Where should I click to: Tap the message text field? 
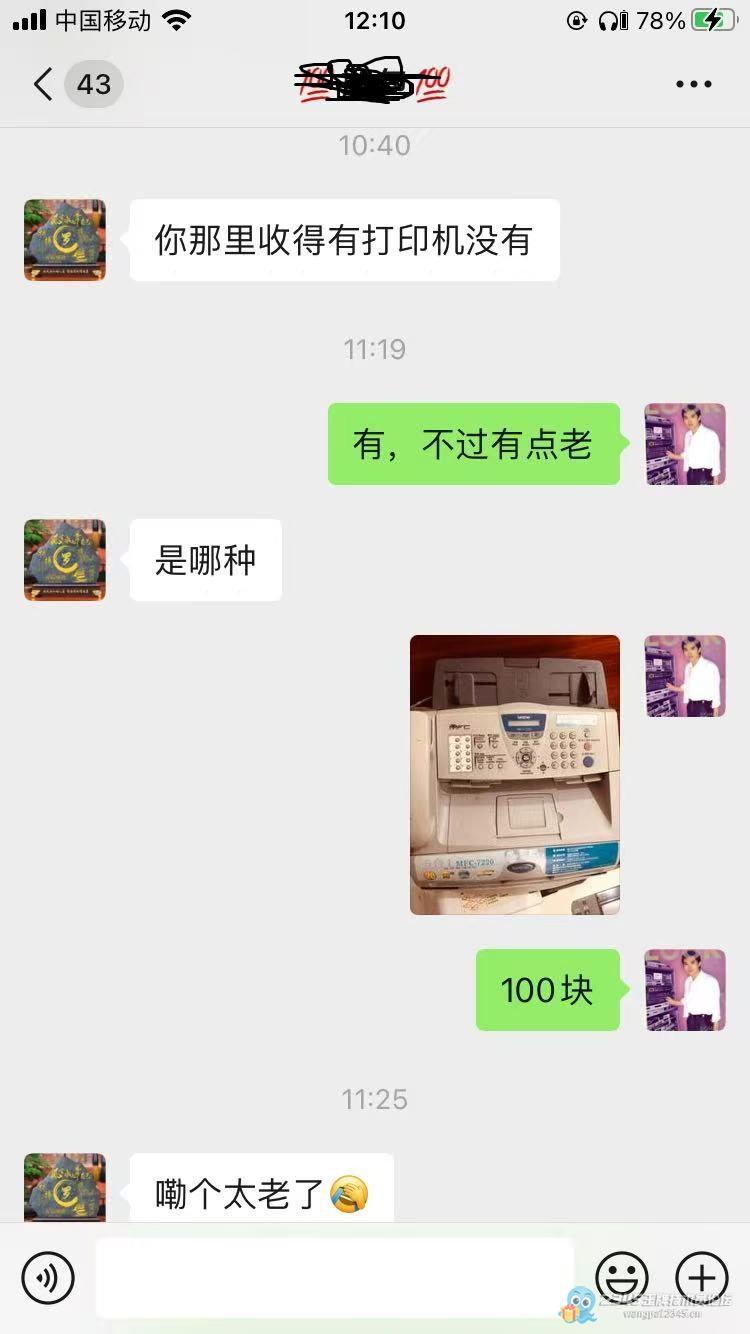[334, 1277]
